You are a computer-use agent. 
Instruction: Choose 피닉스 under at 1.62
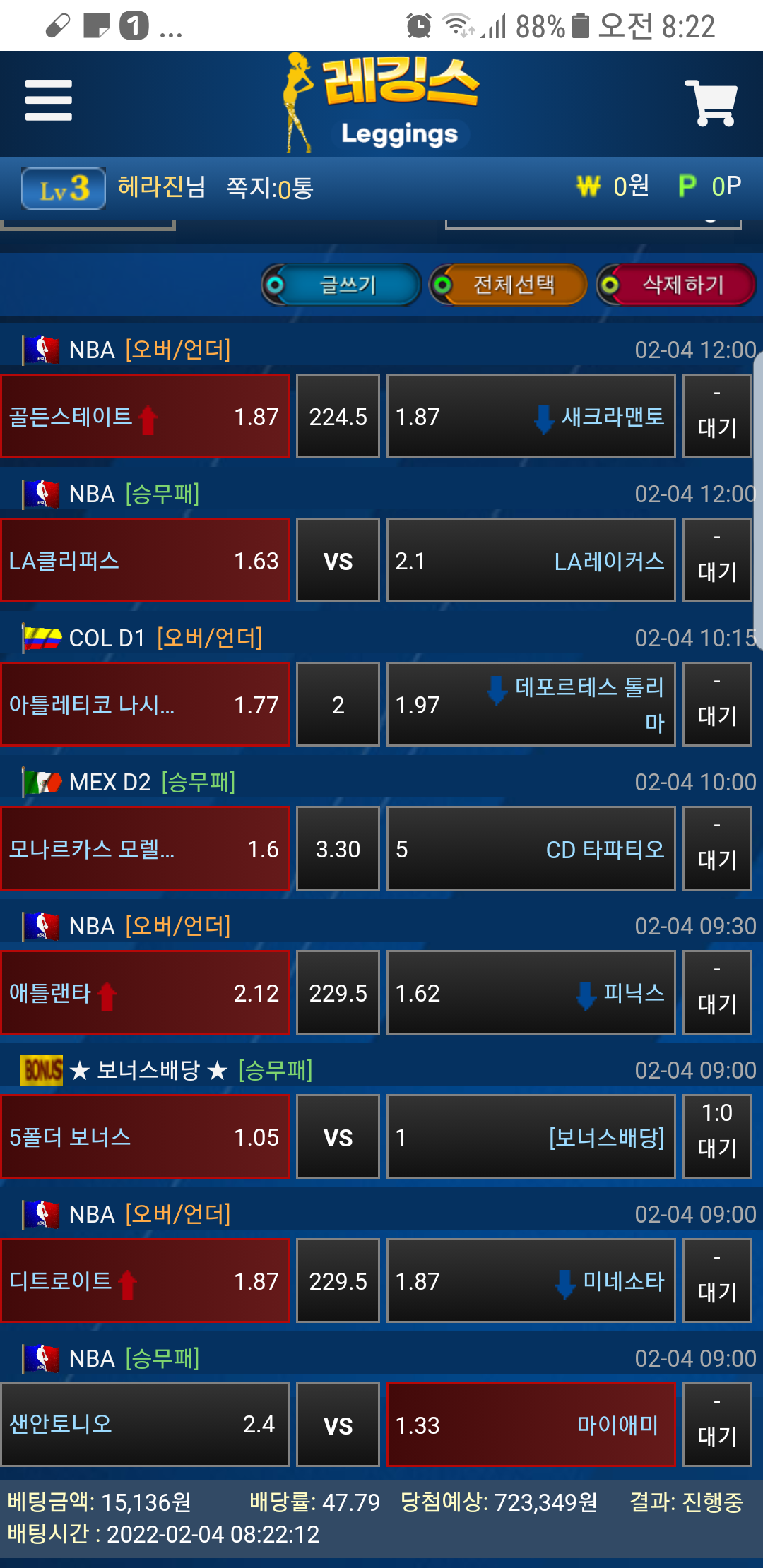(x=531, y=993)
